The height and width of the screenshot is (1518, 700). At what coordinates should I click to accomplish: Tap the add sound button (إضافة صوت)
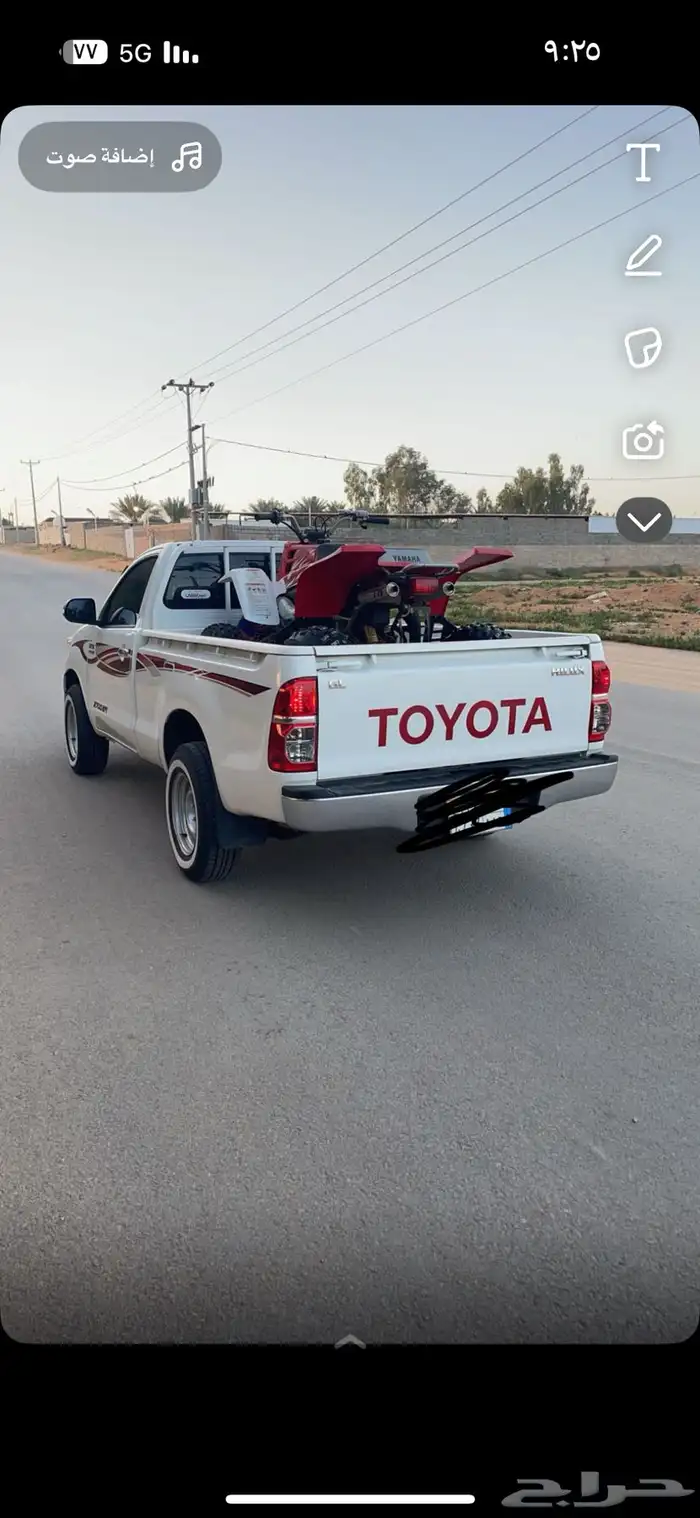click(x=120, y=157)
